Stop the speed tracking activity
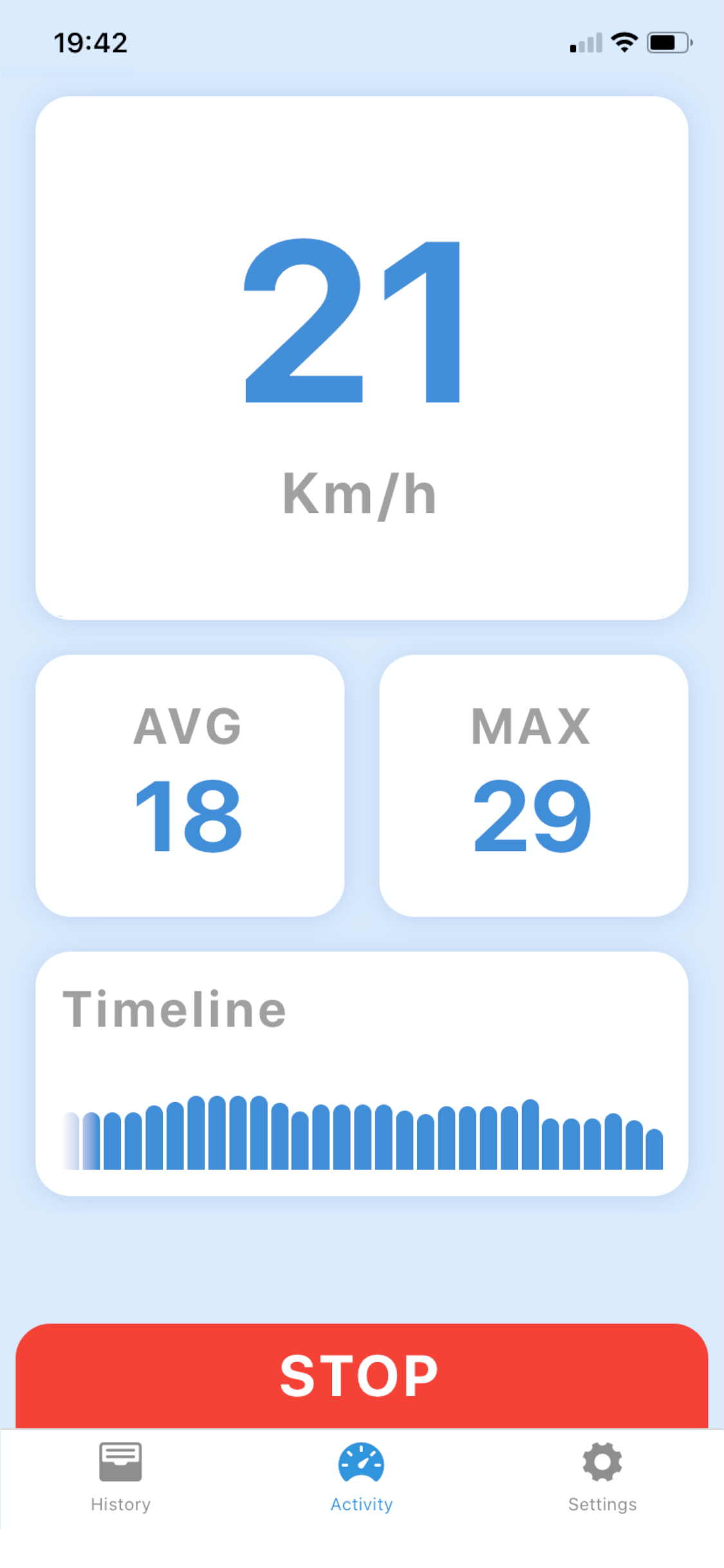The width and height of the screenshot is (724, 1568). click(362, 1375)
